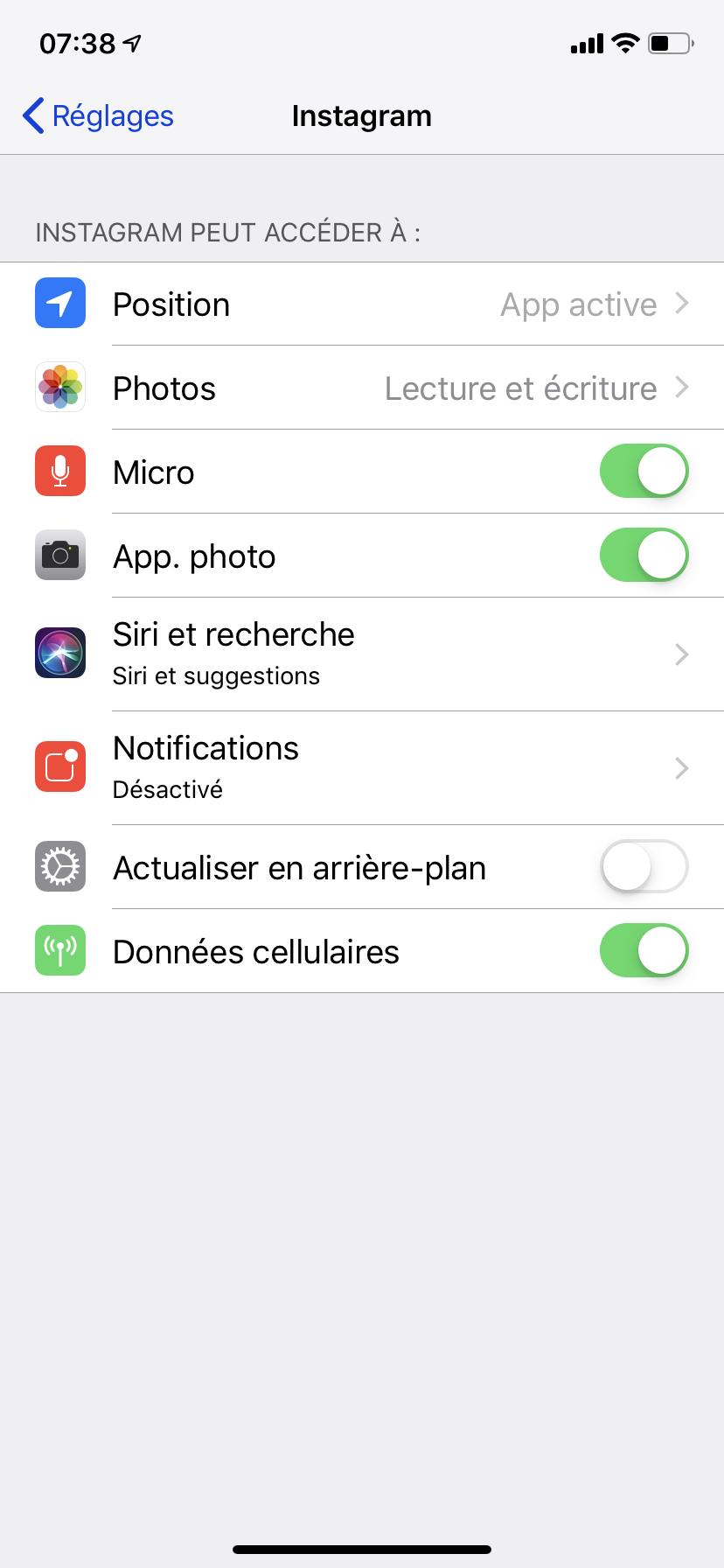Open Photos access settings
The width and height of the screenshot is (724, 1568).
pos(362,388)
